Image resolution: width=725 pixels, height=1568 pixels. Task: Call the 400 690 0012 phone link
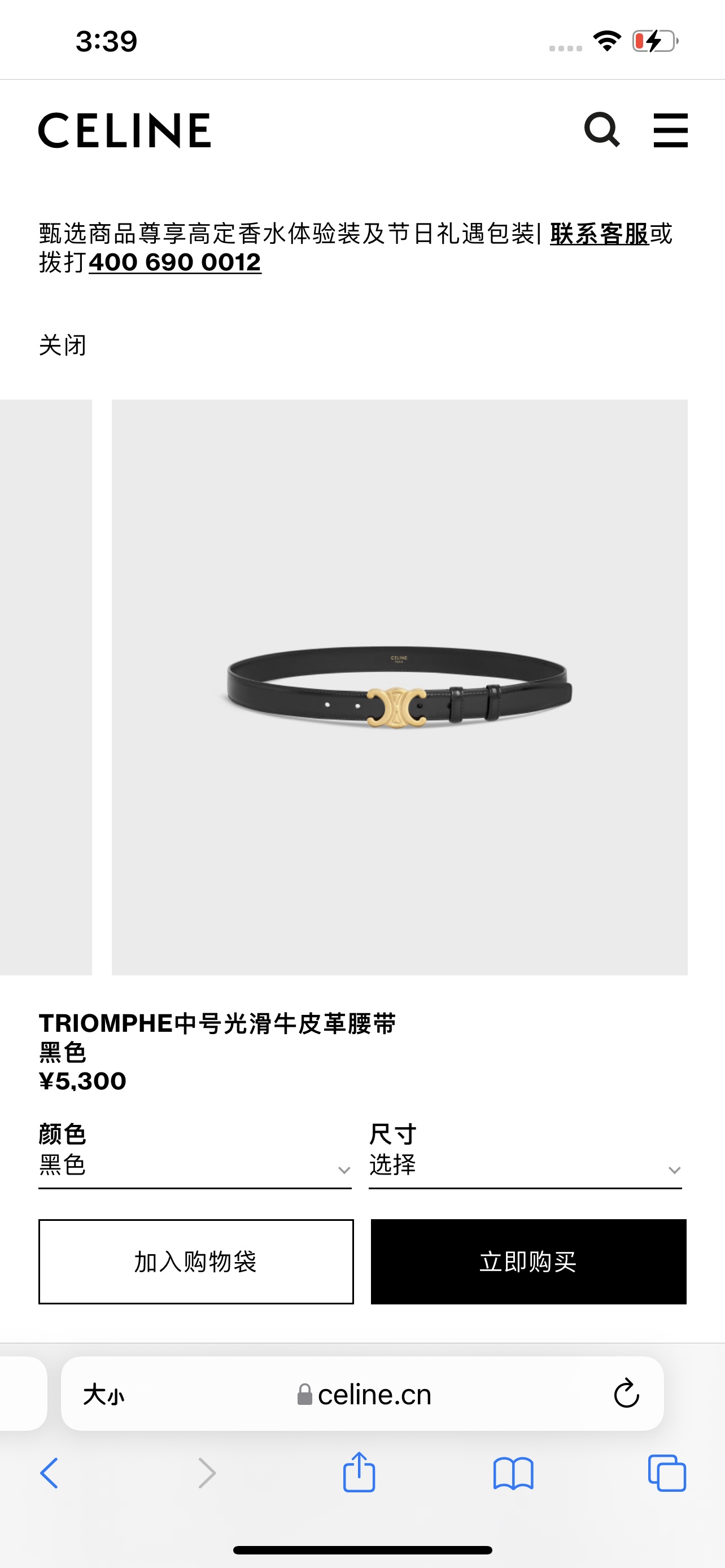point(175,262)
